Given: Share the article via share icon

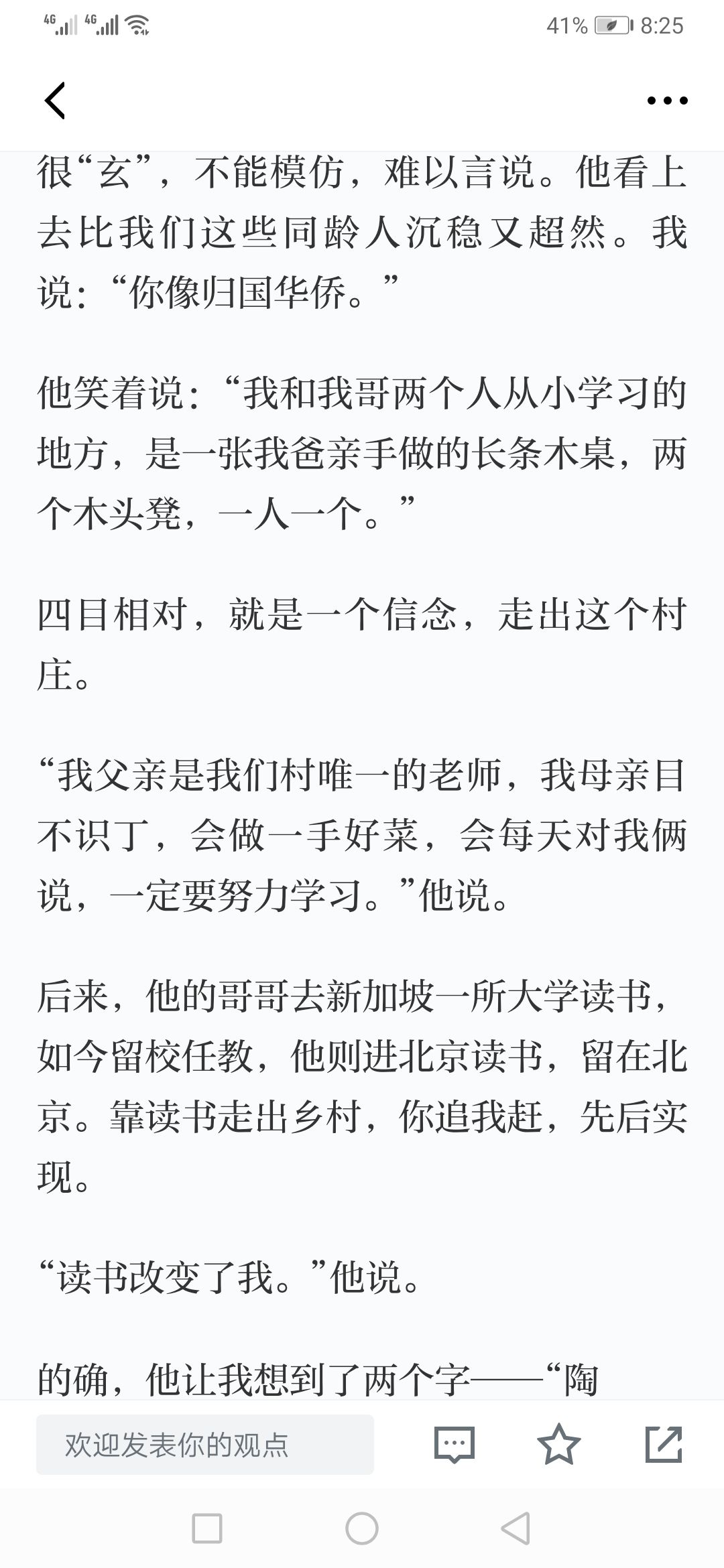Looking at the screenshot, I should tap(664, 1444).
